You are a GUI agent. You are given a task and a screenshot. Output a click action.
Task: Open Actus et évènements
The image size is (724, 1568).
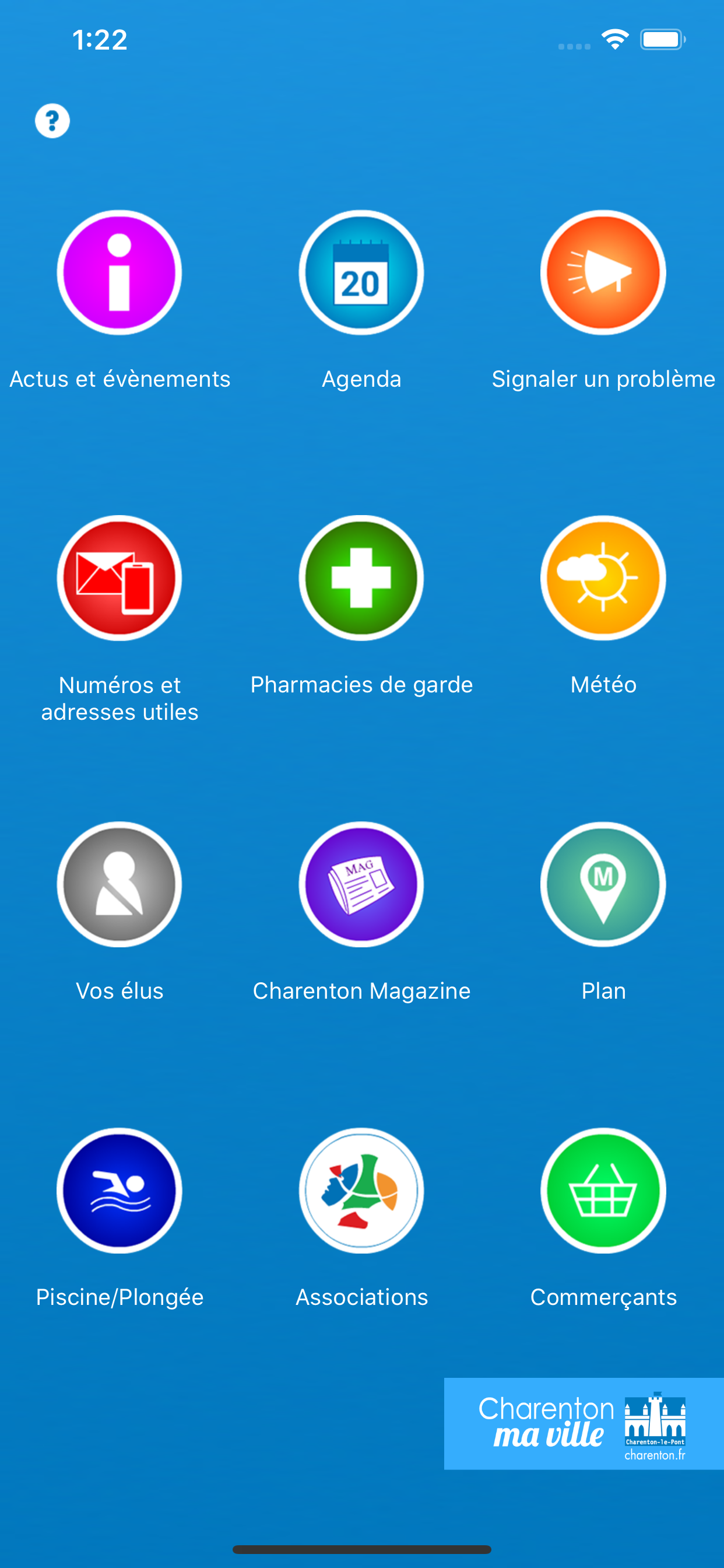[x=120, y=272]
